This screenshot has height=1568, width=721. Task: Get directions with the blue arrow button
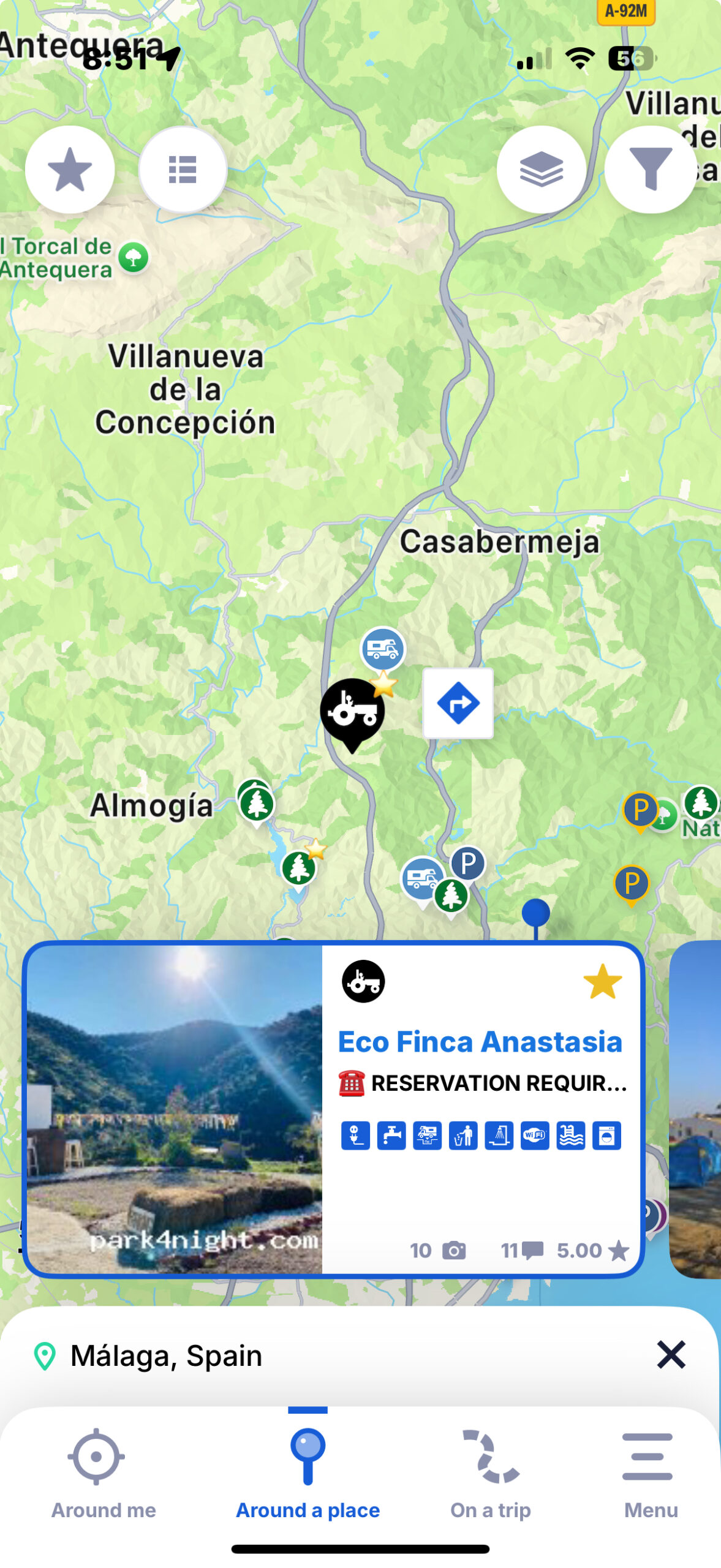pos(458,703)
